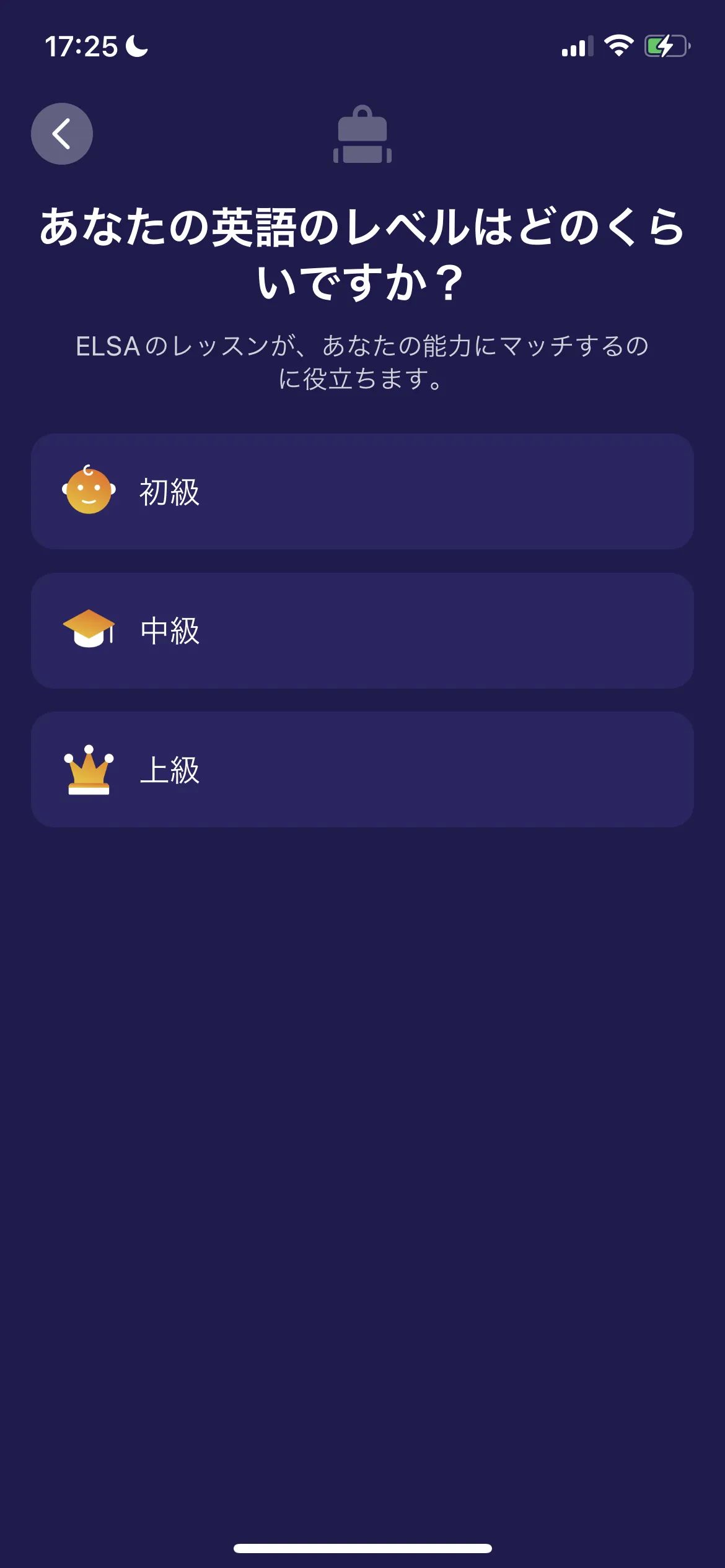Tap the battery charging icon
The width and height of the screenshot is (725, 1568).
pos(667,45)
